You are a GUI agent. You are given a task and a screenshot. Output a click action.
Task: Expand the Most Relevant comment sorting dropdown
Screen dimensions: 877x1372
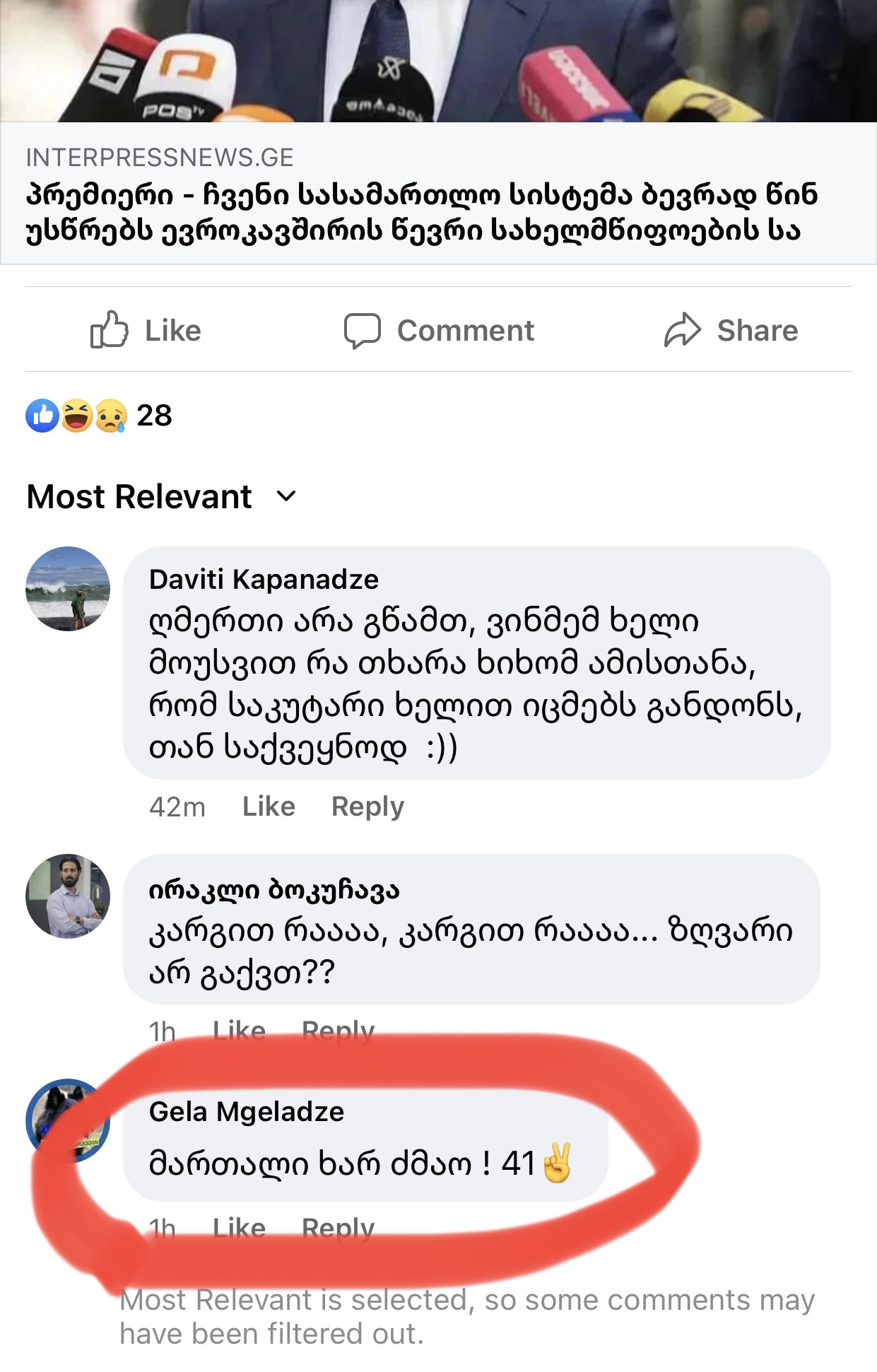click(x=162, y=496)
